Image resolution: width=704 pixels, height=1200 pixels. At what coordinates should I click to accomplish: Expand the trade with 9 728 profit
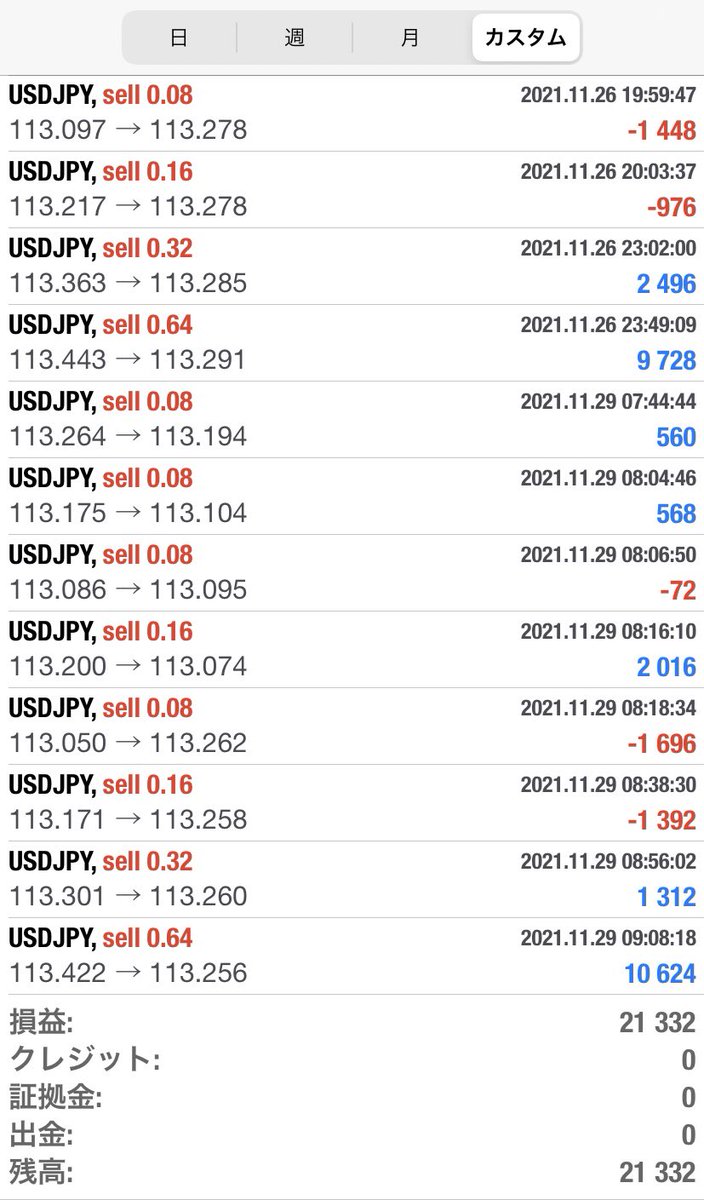[x=352, y=343]
